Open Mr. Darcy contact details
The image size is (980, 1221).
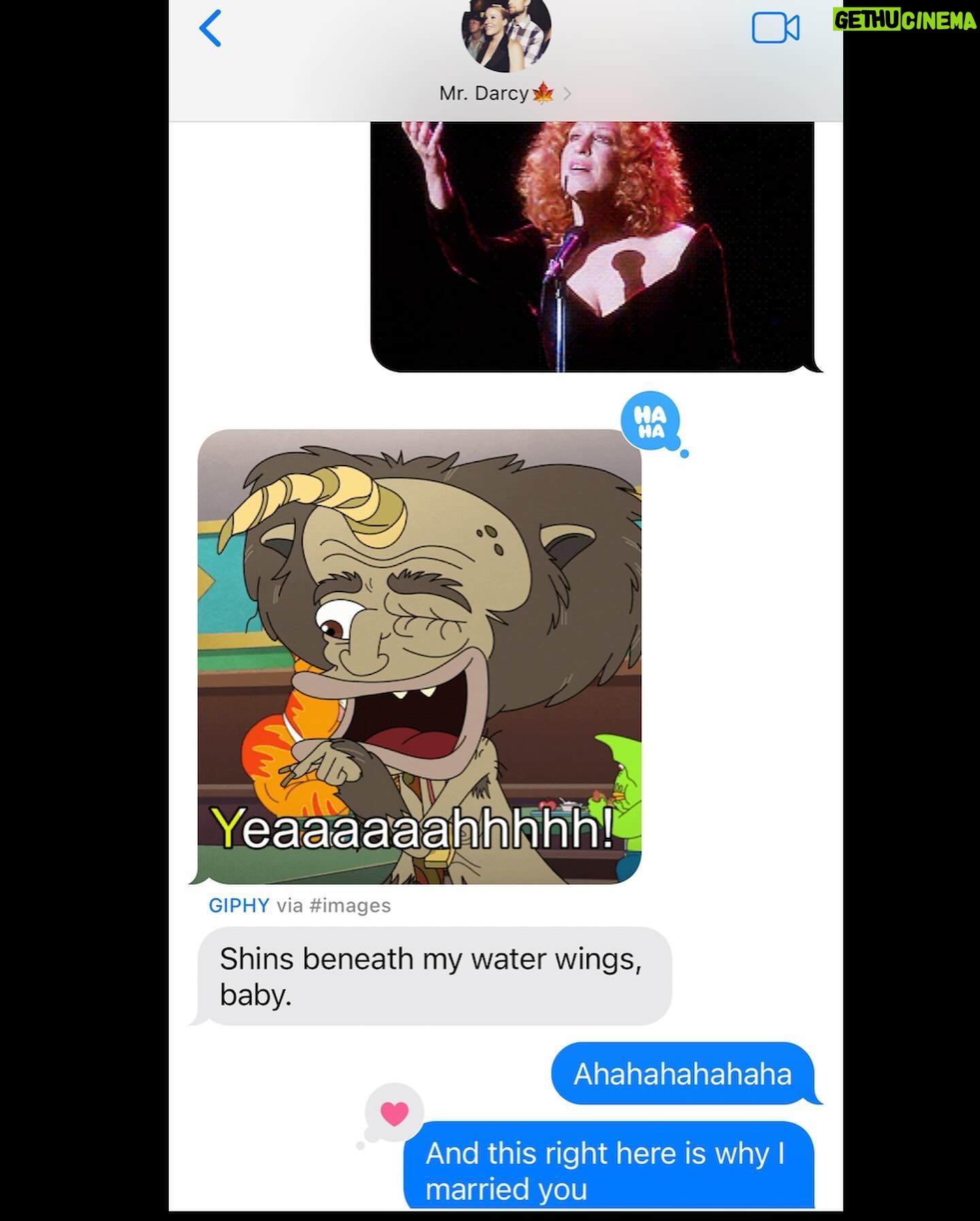(504, 93)
